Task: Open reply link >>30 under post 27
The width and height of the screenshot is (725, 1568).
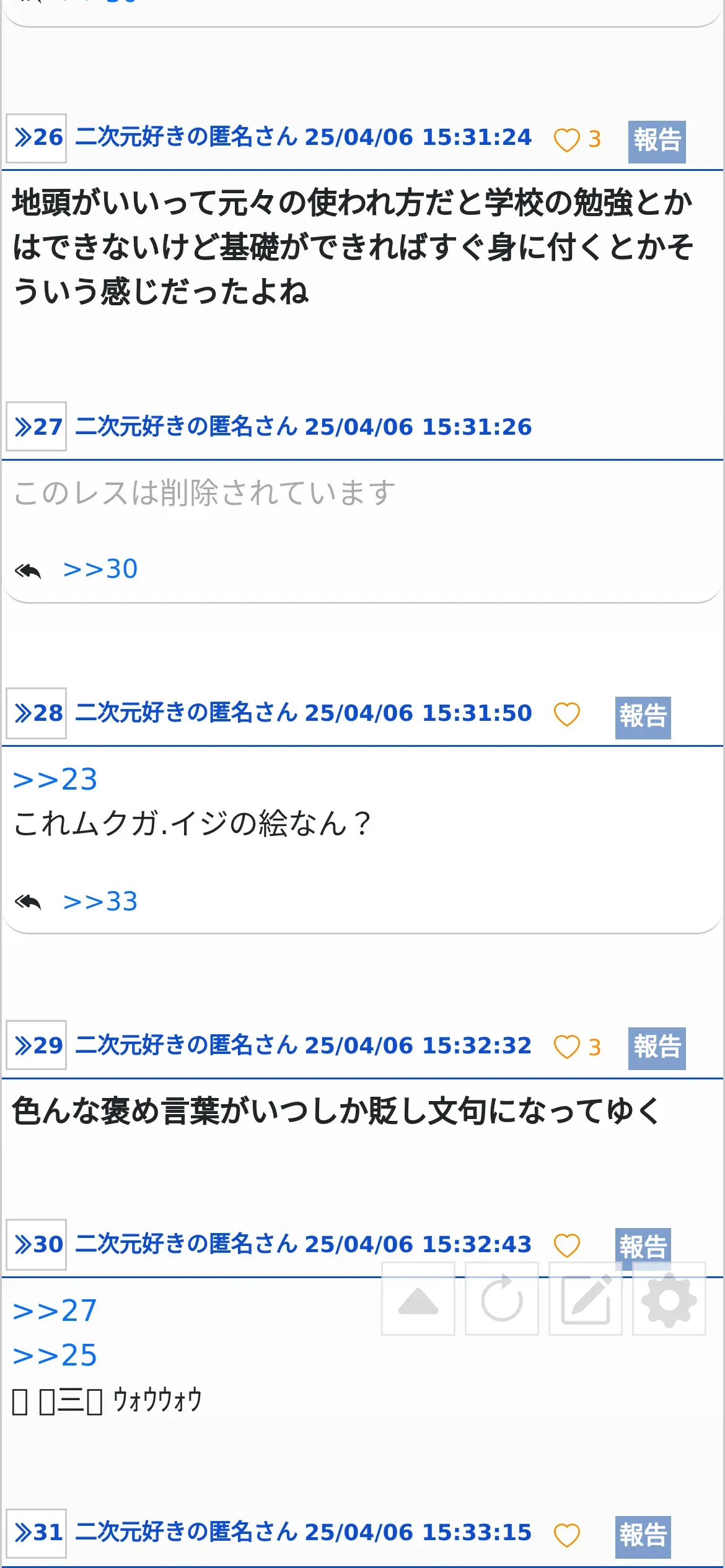Action: (100, 569)
